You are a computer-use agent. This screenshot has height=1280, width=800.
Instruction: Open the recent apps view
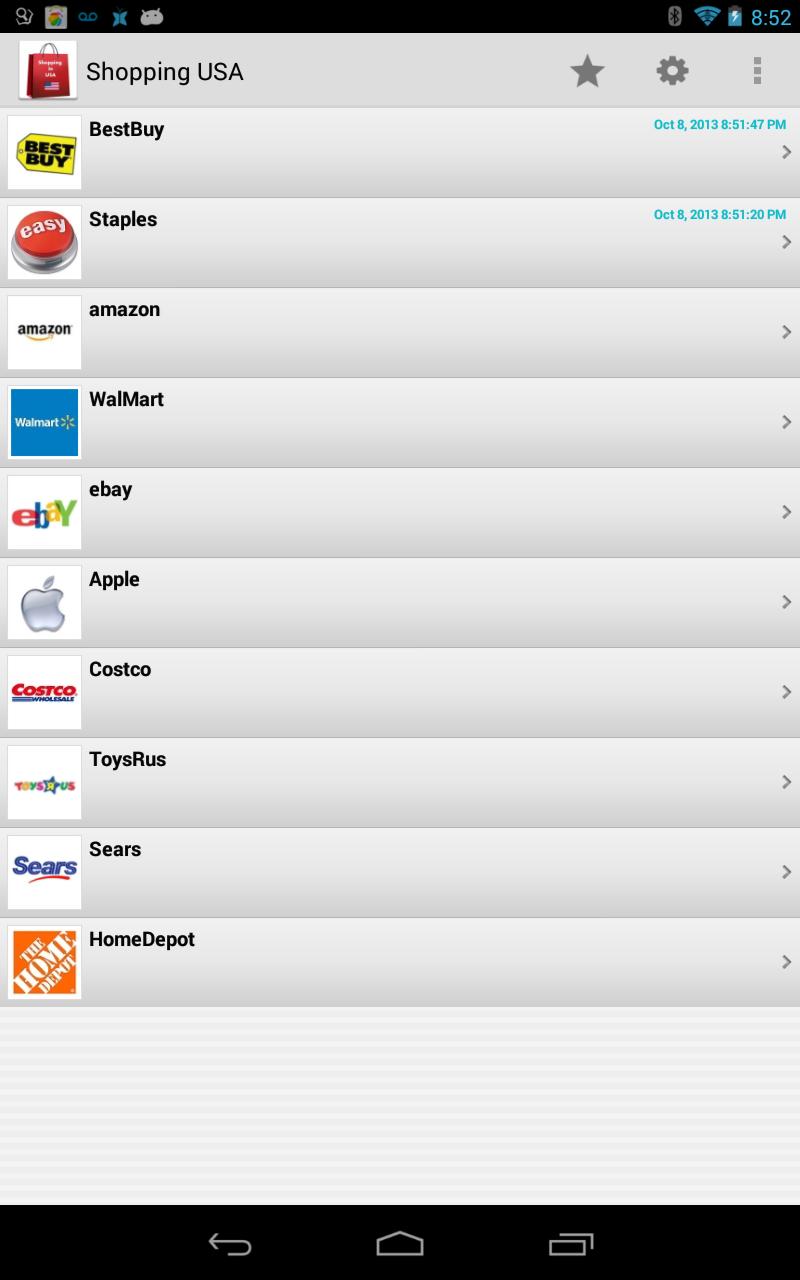[571, 1244]
